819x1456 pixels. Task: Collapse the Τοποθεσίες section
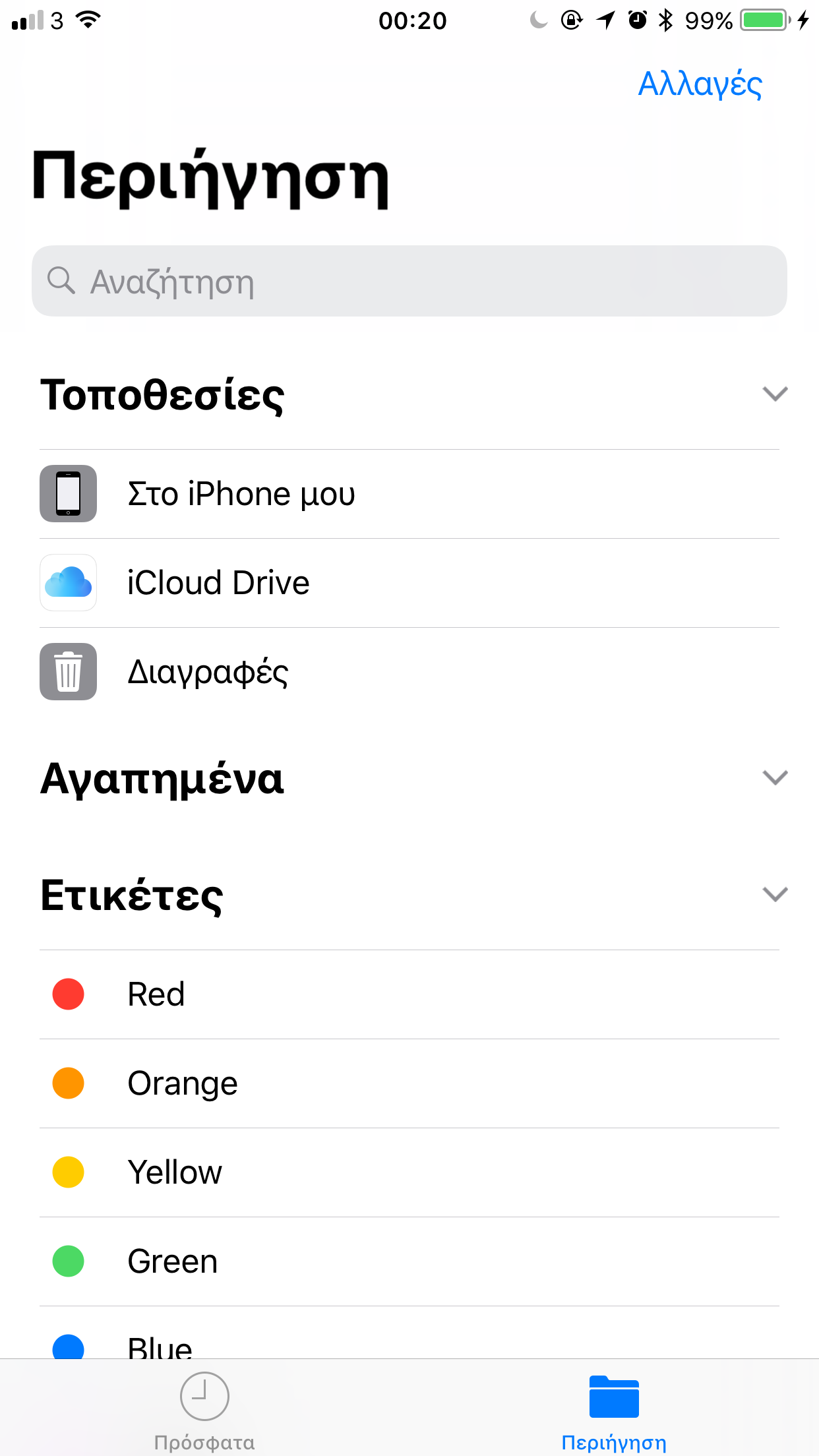tap(775, 394)
